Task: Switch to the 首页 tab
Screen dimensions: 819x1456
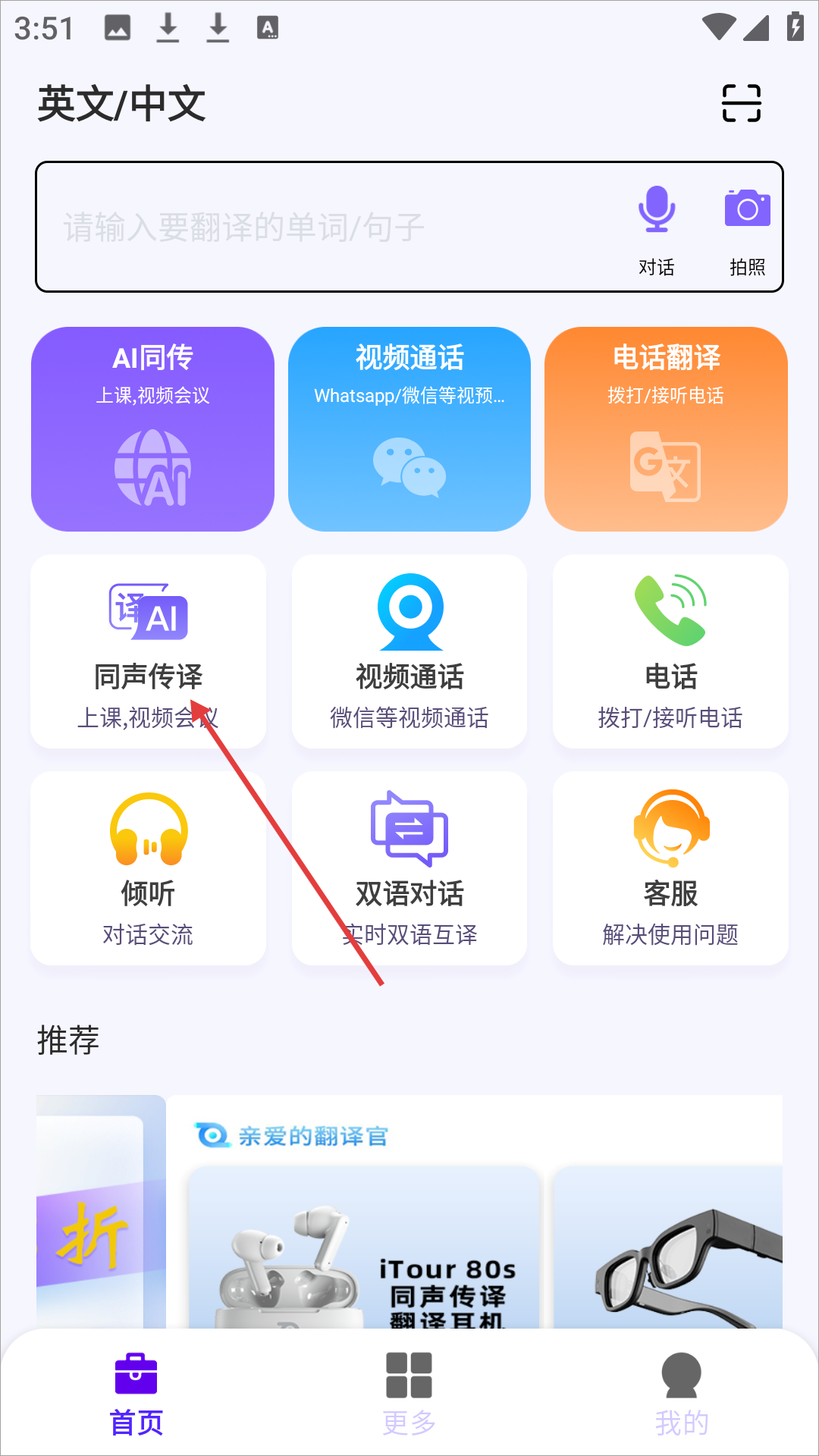Action: (136, 1394)
